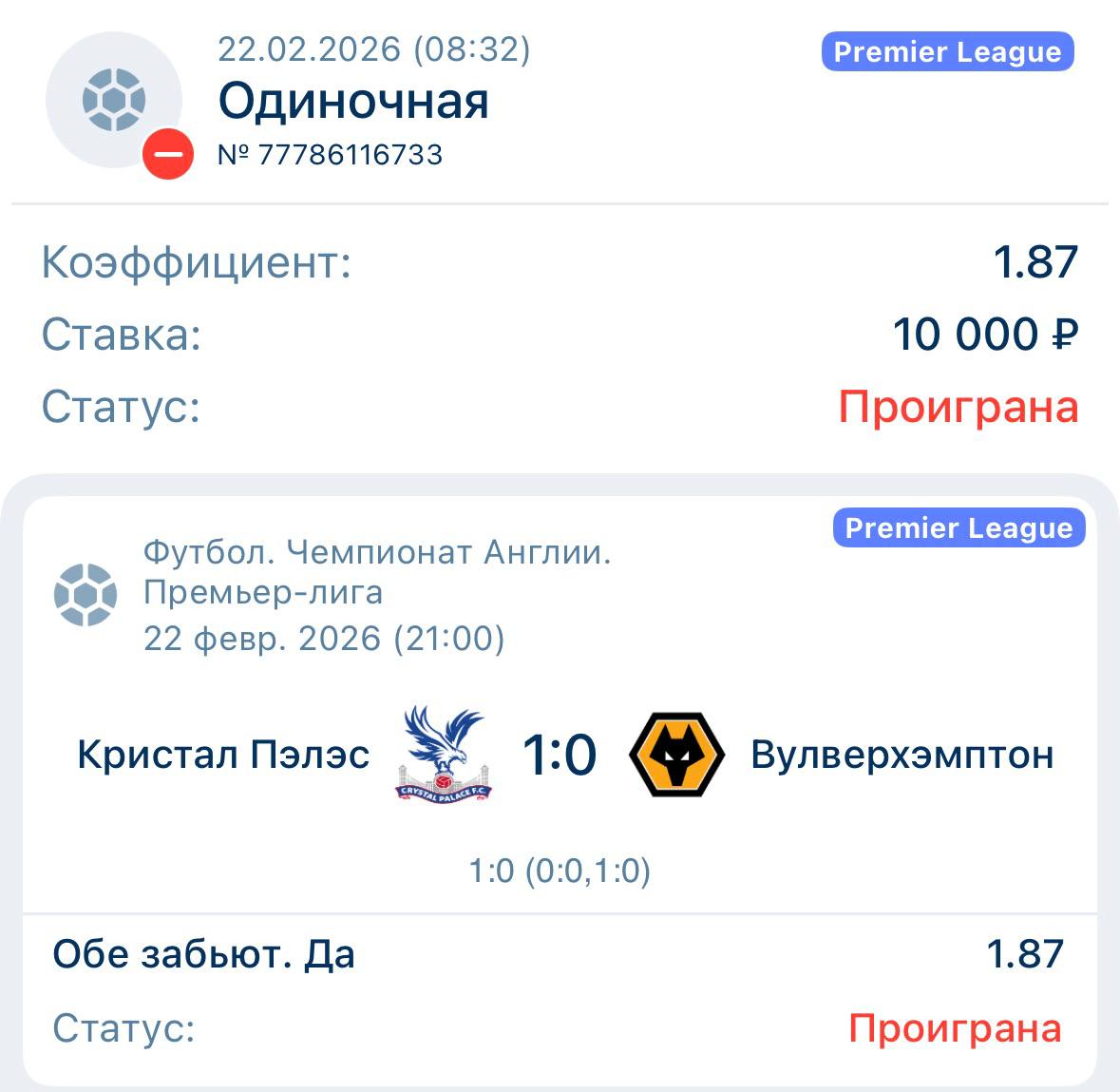The height and width of the screenshot is (1092, 1120).
Task: Open the Кристал Пэлэс vs Вулверхэмптон match card
Action: [560, 756]
